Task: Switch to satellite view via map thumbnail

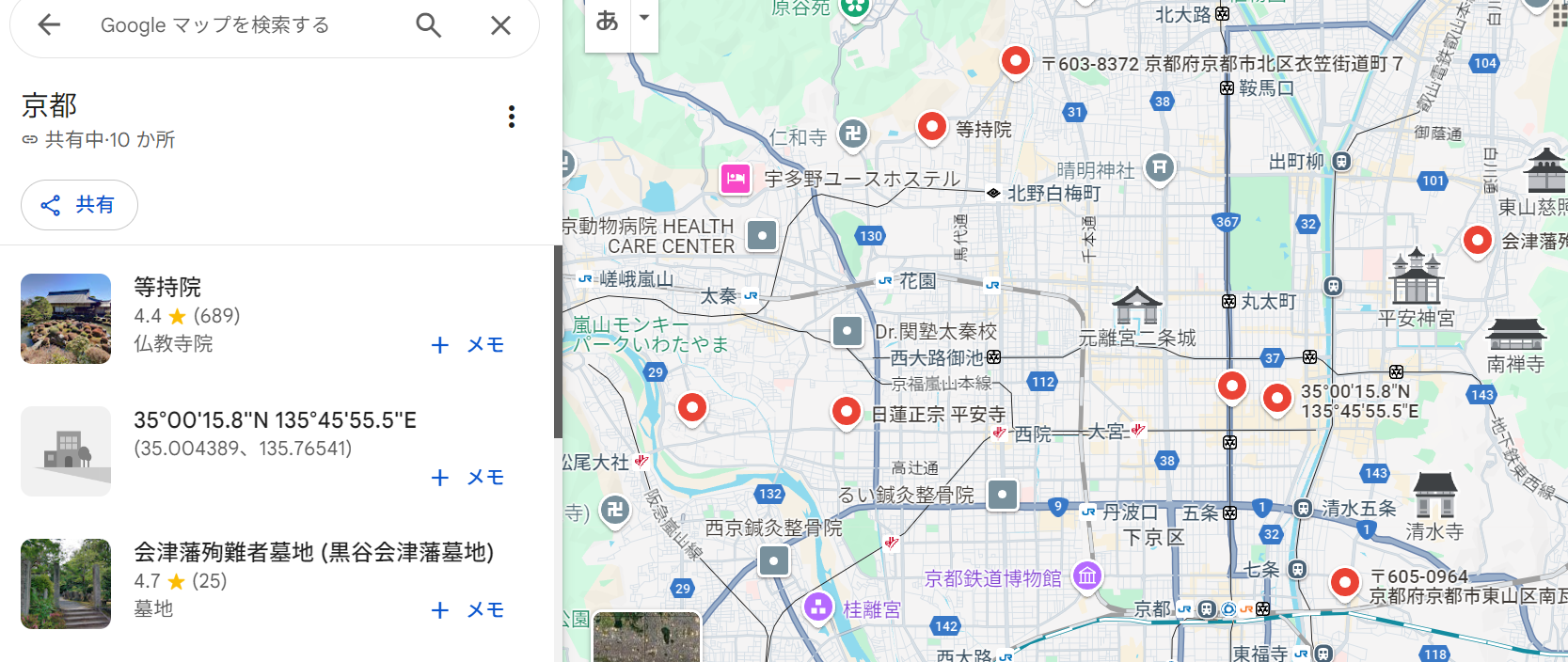Action: pos(646,638)
